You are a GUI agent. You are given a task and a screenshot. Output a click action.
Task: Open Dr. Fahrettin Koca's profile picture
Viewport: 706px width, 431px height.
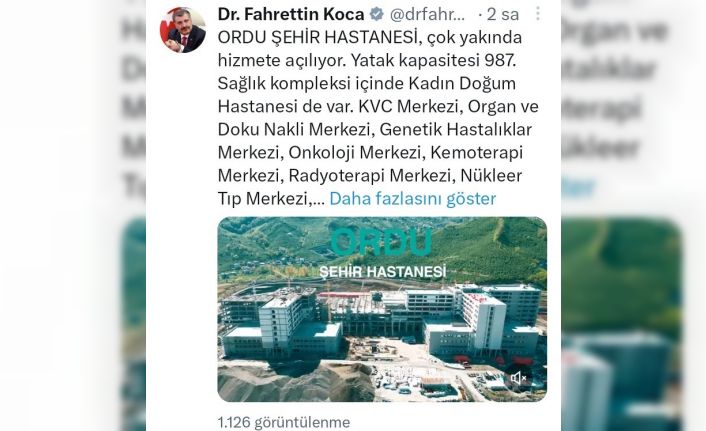click(183, 29)
